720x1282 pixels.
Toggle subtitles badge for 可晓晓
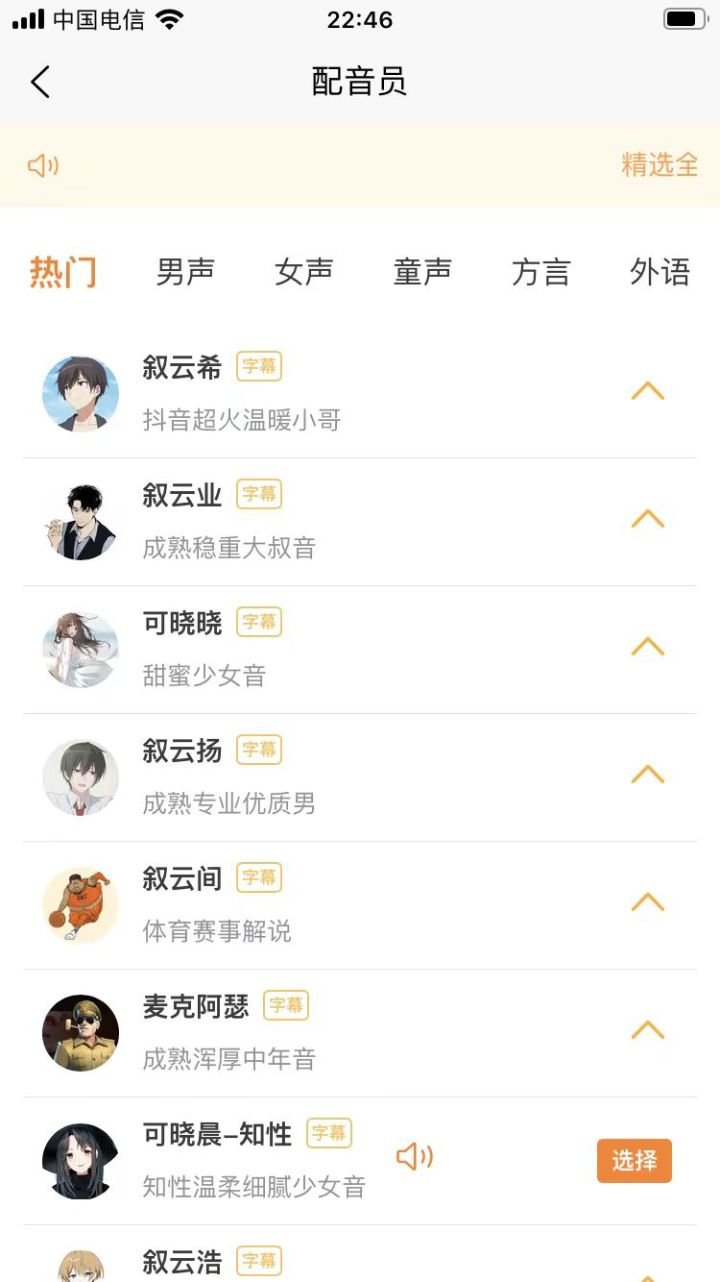260,622
